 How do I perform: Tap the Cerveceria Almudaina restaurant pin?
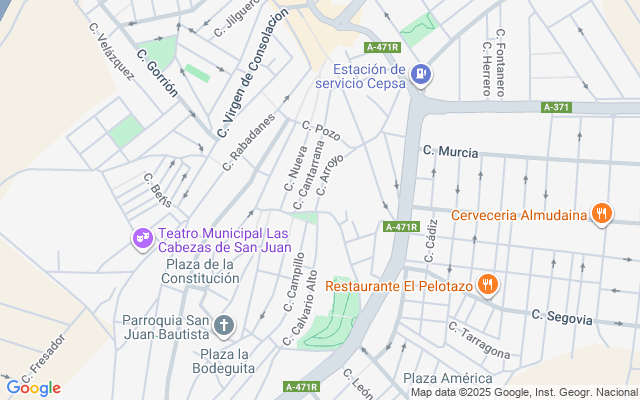pos(602,213)
